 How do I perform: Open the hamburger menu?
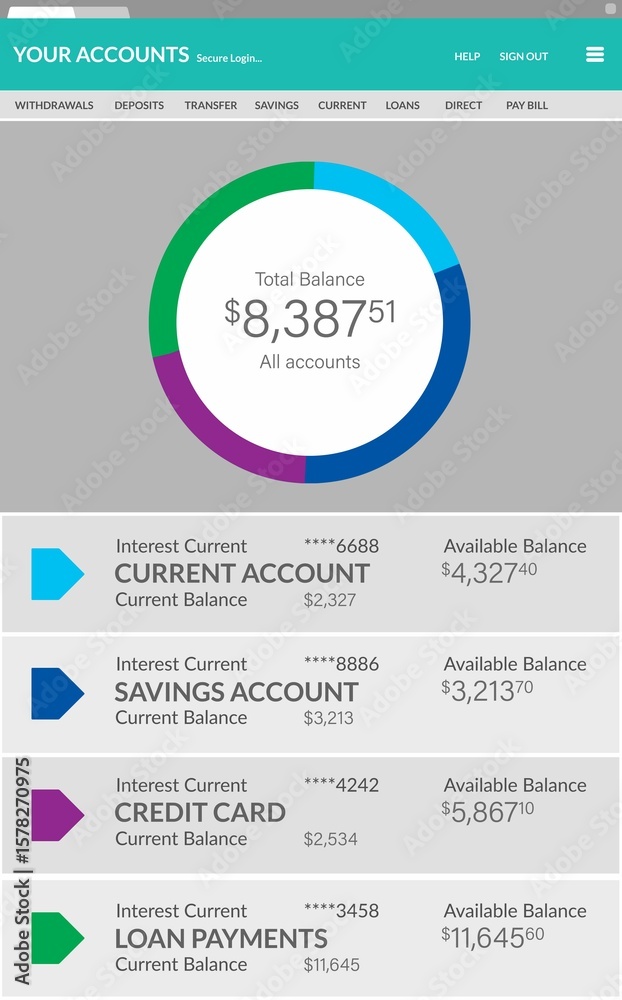click(x=595, y=55)
